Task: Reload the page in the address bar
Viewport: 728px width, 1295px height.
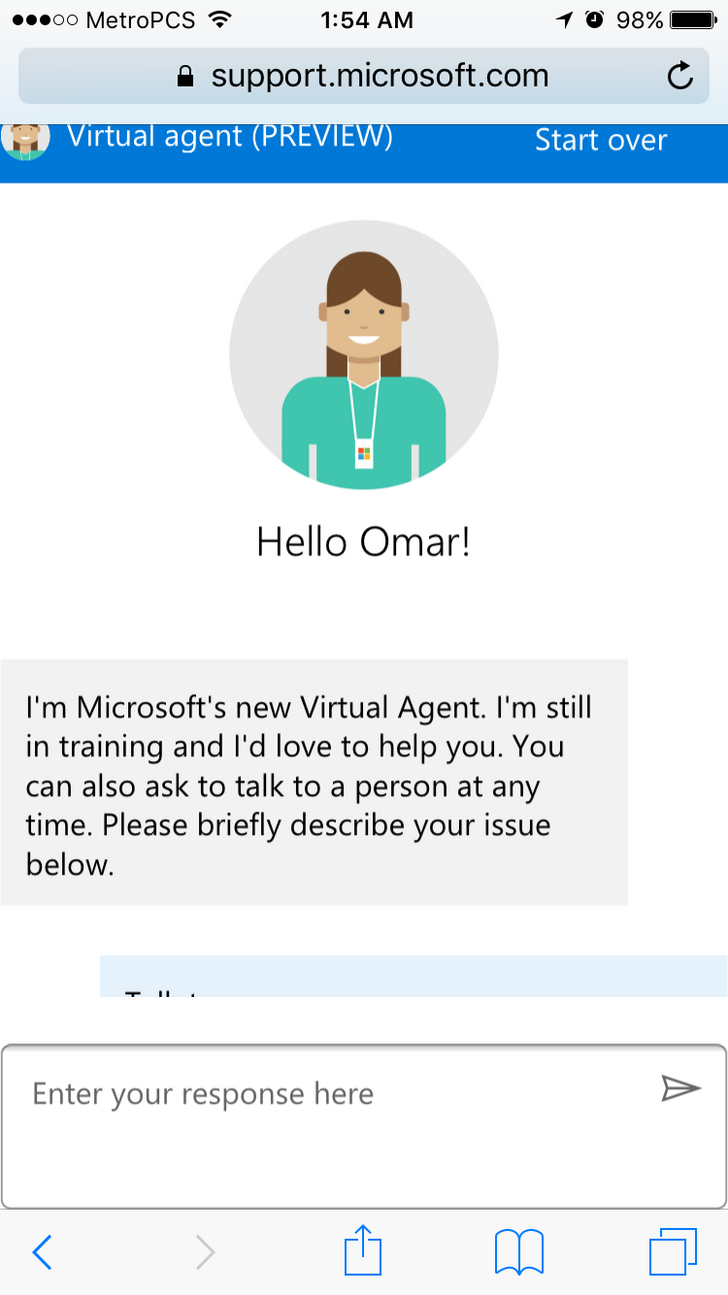Action: [x=680, y=76]
